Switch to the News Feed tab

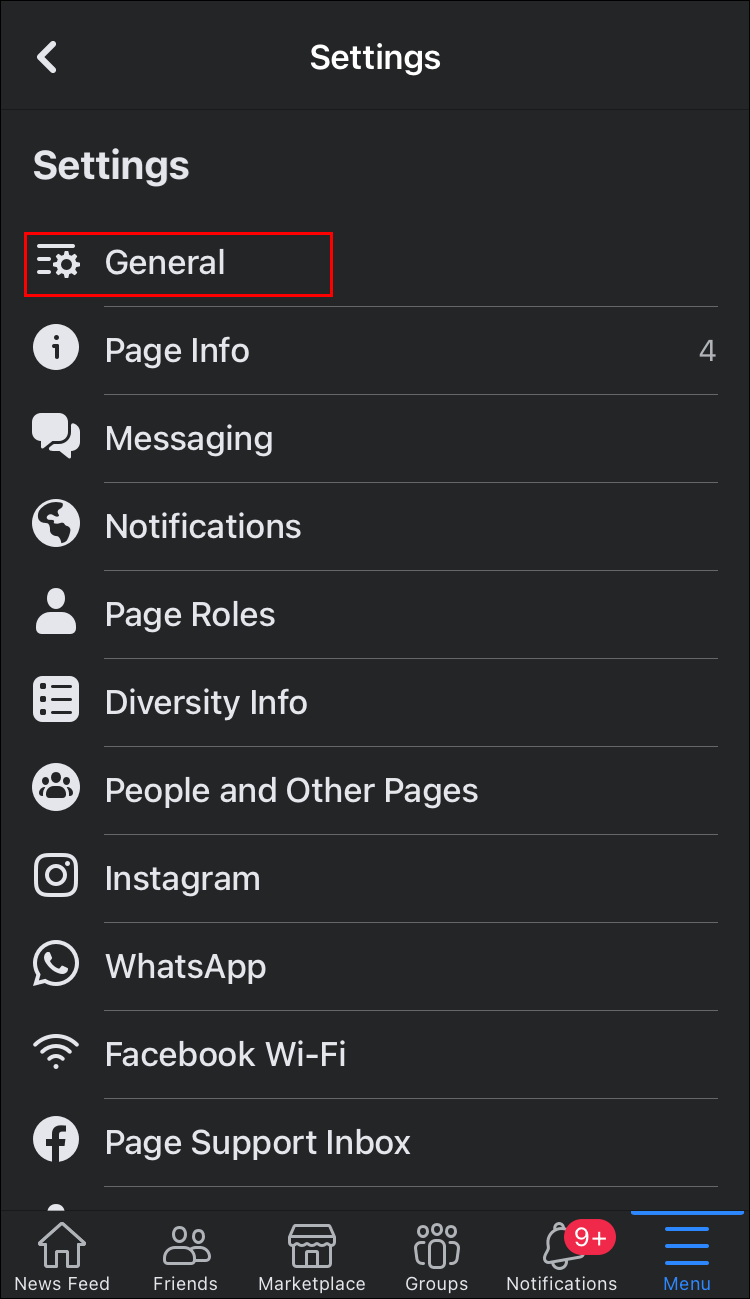[x=62, y=1257]
